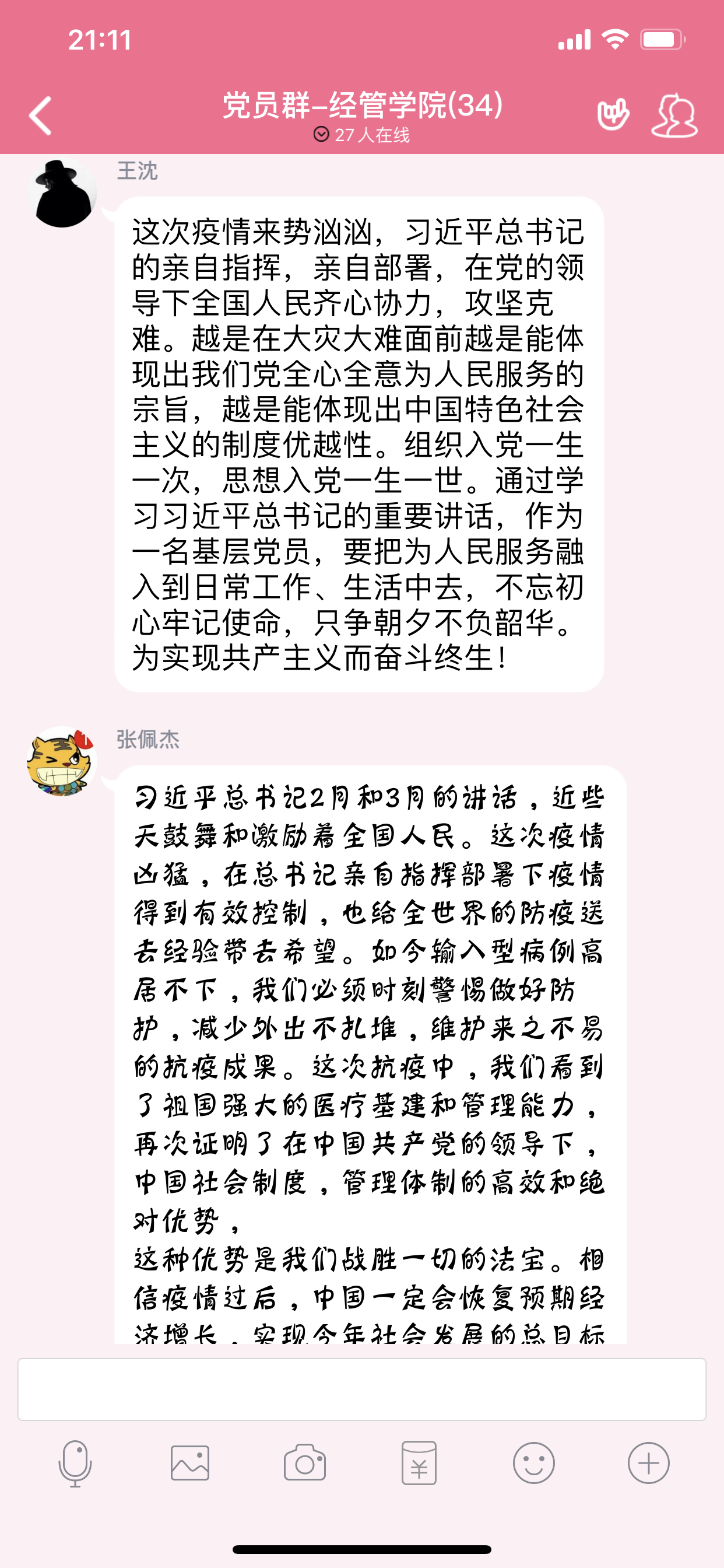Send a red packet with ¥ icon
The width and height of the screenshot is (724, 1568).
(x=419, y=1462)
